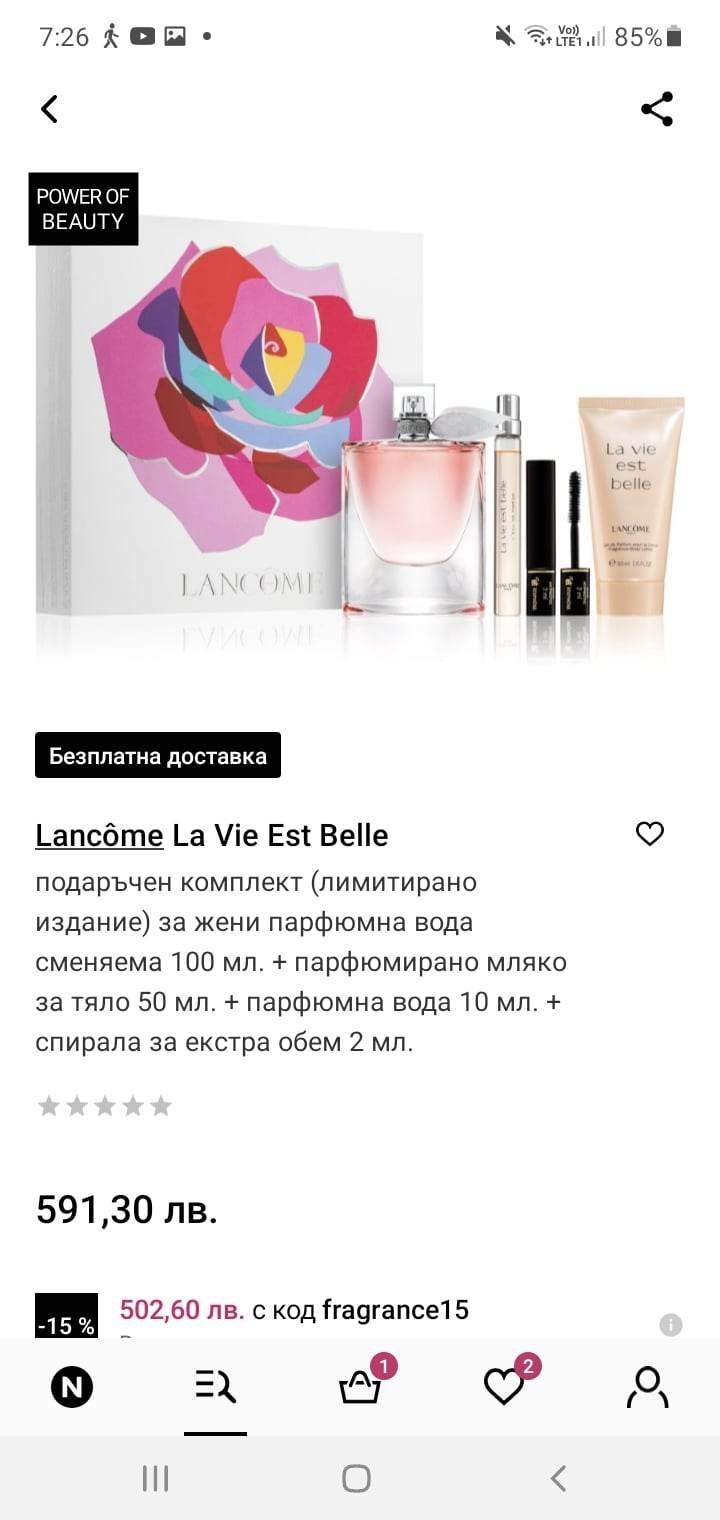720x1520 pixels.
Task: View info about the fragrance15 discount code
Action: tap(670, 1325)
